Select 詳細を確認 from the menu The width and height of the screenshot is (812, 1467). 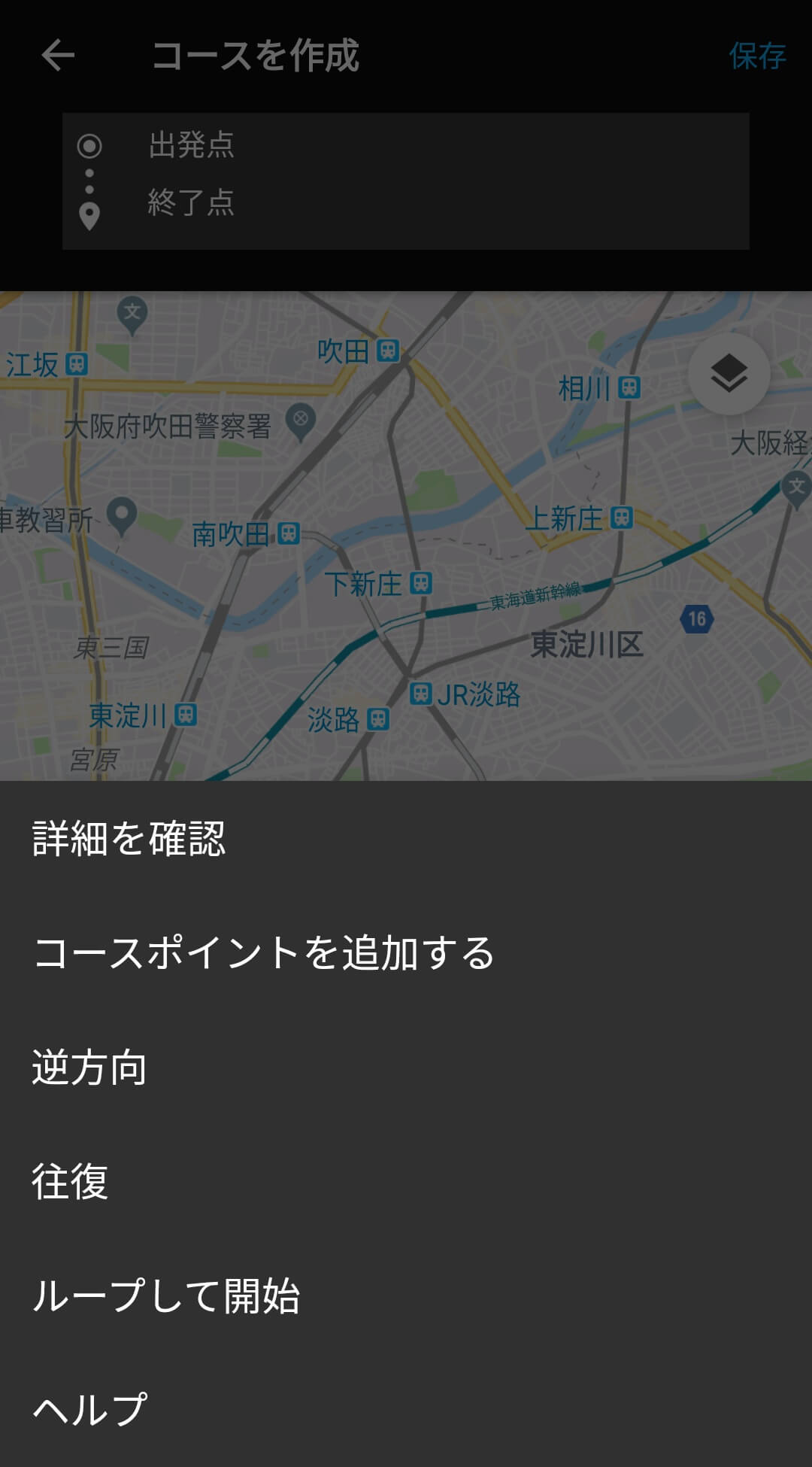[406, 838]
